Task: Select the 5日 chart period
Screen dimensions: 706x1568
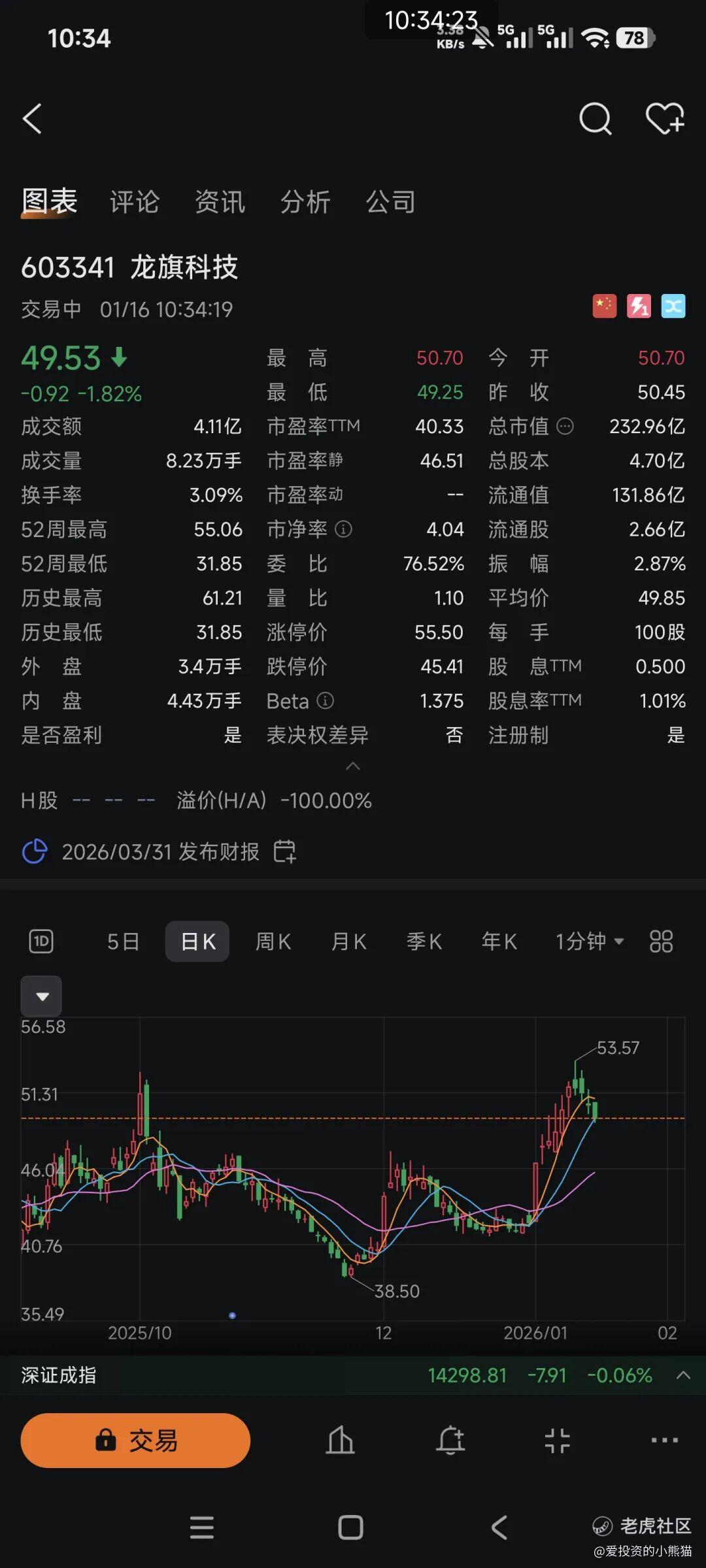Action: pyautogui.click(x=123, y=941)
